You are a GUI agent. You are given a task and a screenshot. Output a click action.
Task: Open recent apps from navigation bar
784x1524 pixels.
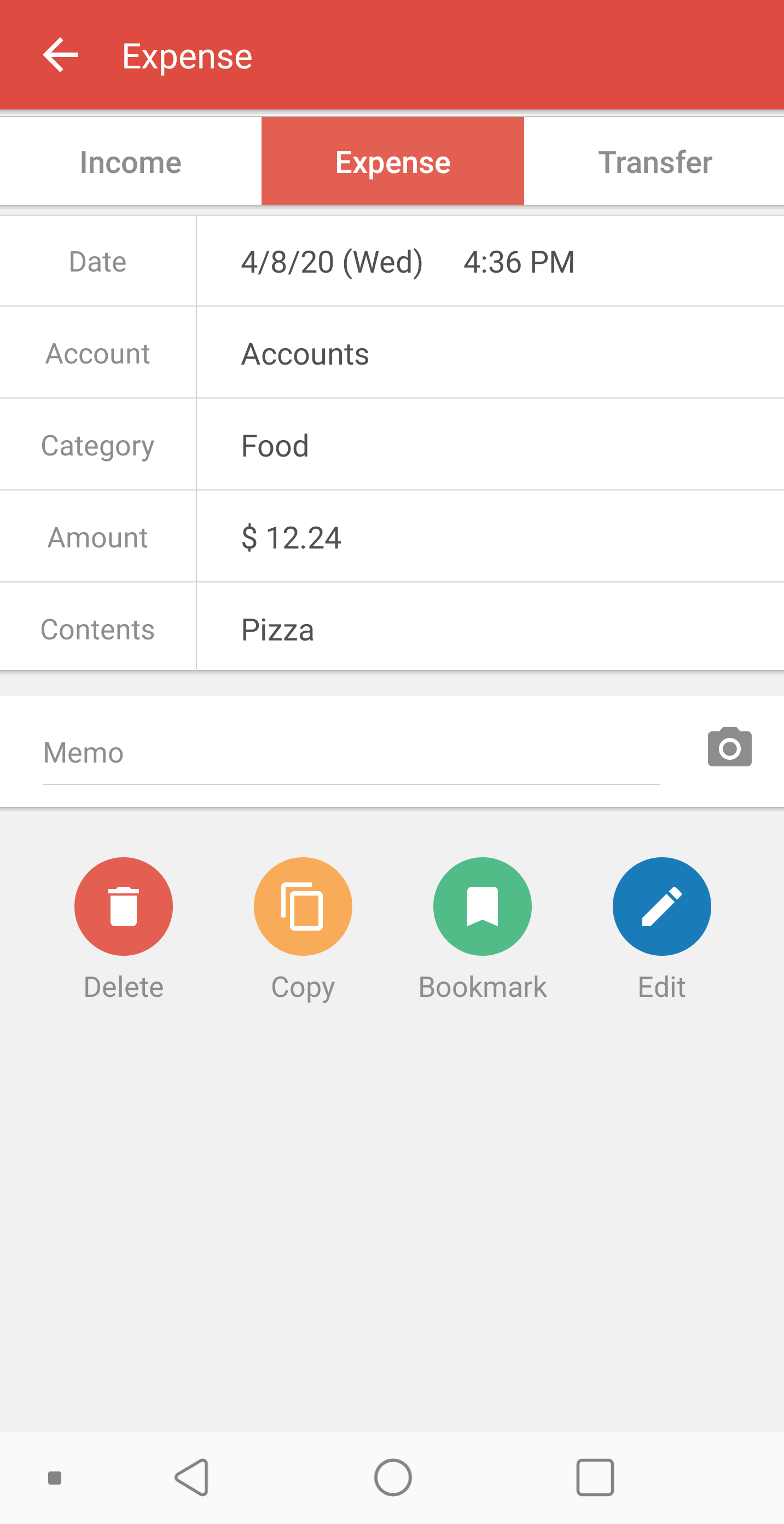(595, 1477)
